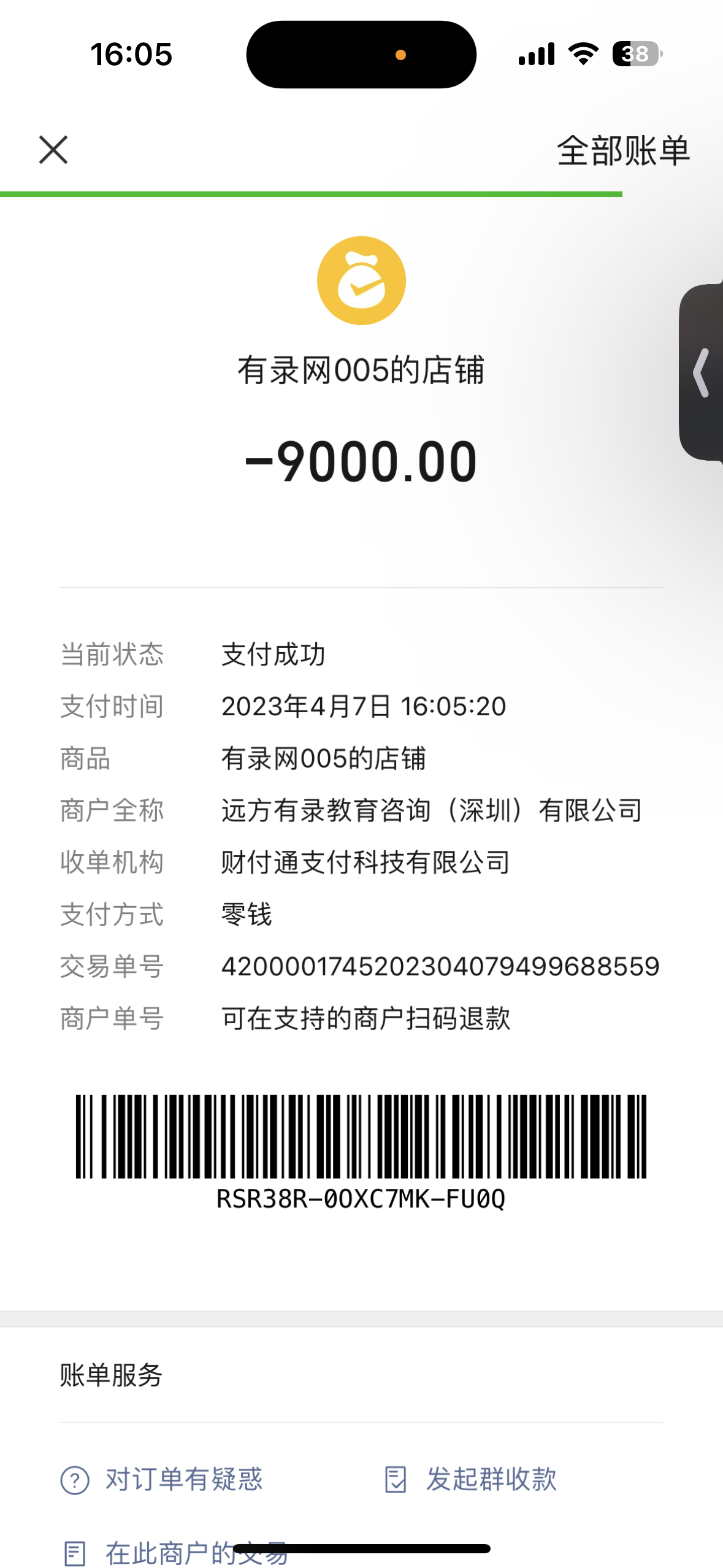Open the merchant 有录网005的店铺 icon
The width and height of the screenshot is (723, 1568).
[x=361, y=280]
